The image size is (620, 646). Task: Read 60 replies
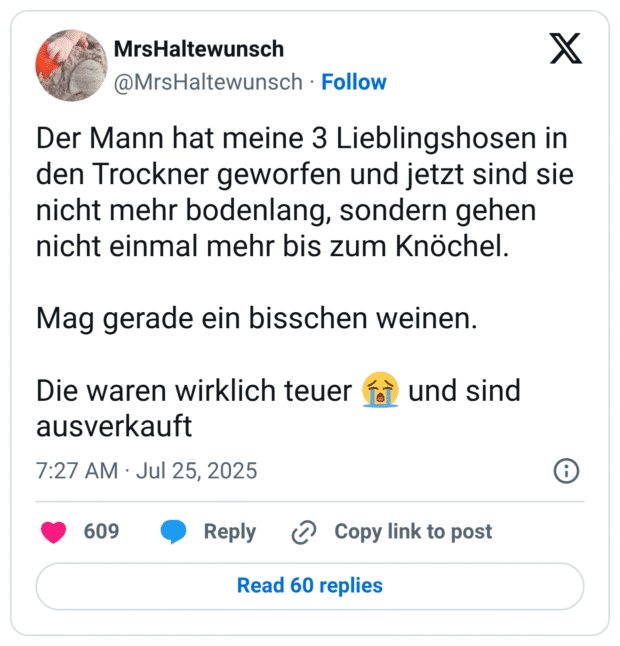310,585
